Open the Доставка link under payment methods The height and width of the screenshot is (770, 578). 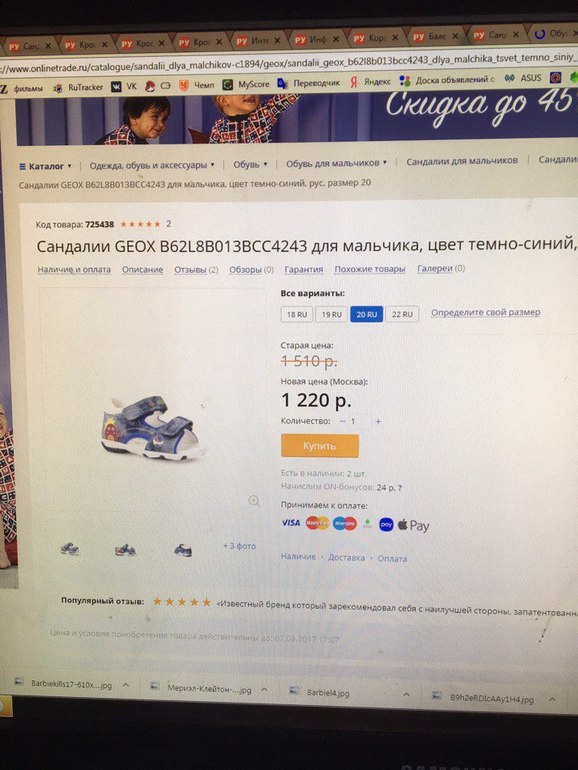(x=346, y=557)
